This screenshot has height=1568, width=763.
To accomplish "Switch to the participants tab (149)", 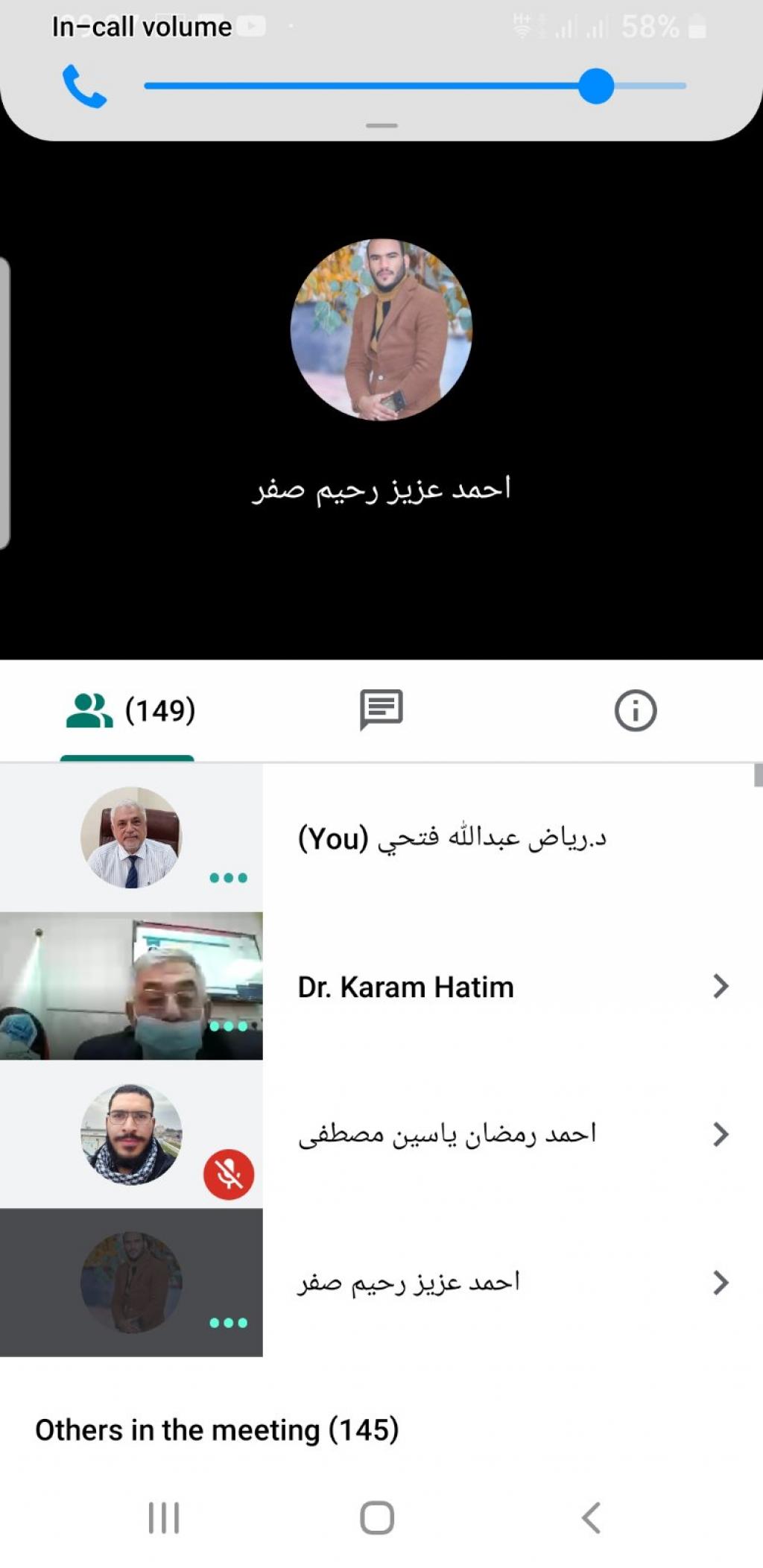I will tap(130, 710).
